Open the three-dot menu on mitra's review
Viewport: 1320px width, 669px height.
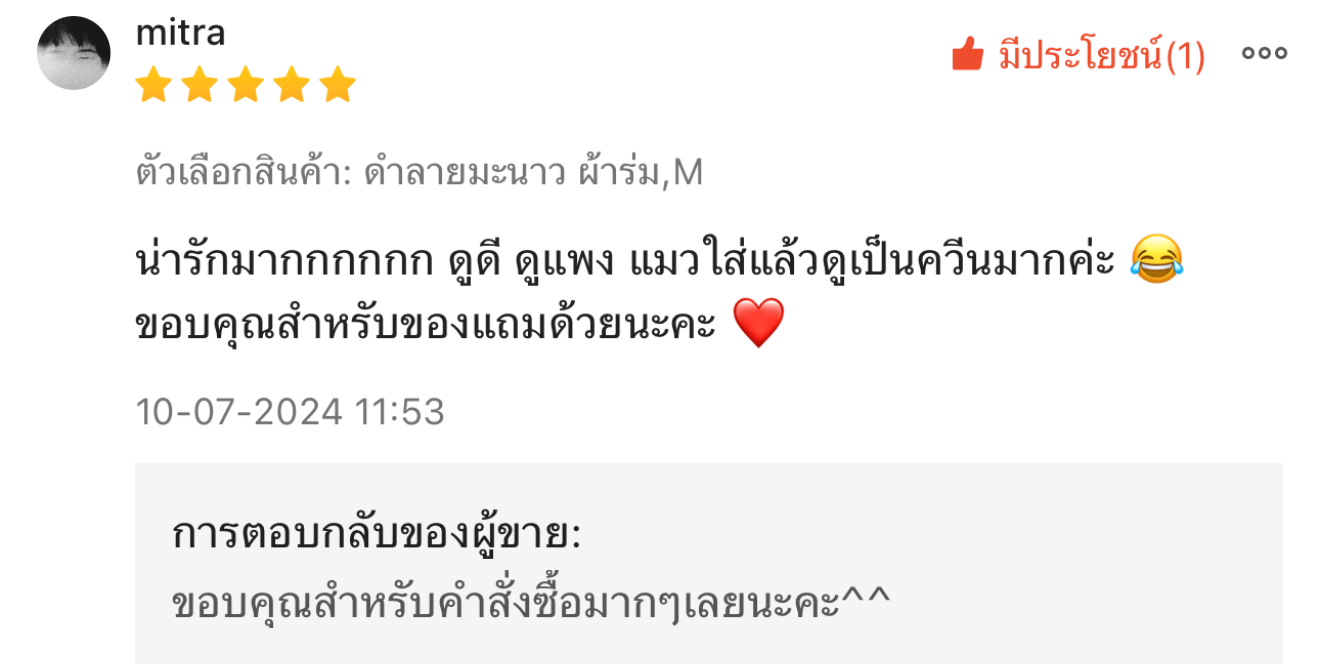click(x=1264, y=53)
